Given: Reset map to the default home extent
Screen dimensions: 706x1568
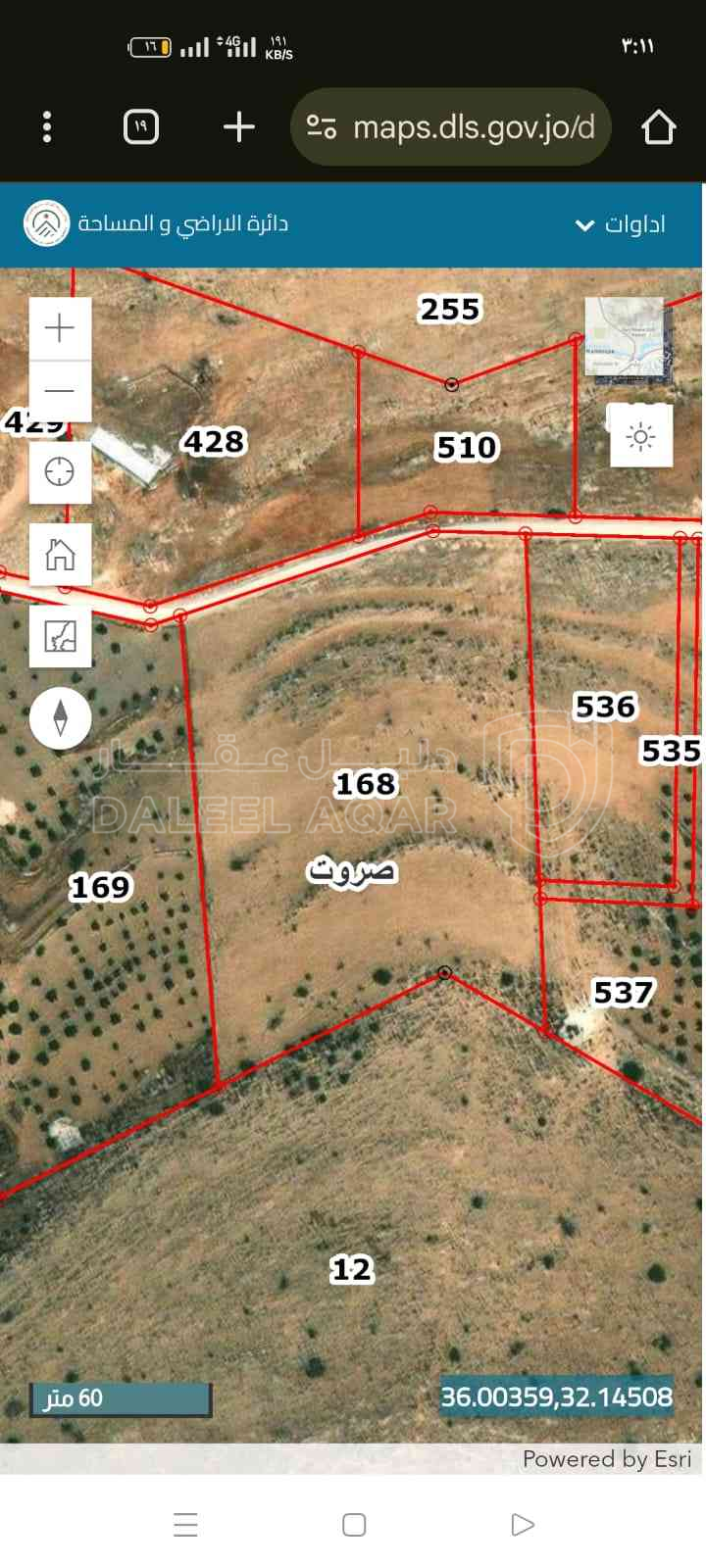Looking at the screenshot, I should [60, 555].
